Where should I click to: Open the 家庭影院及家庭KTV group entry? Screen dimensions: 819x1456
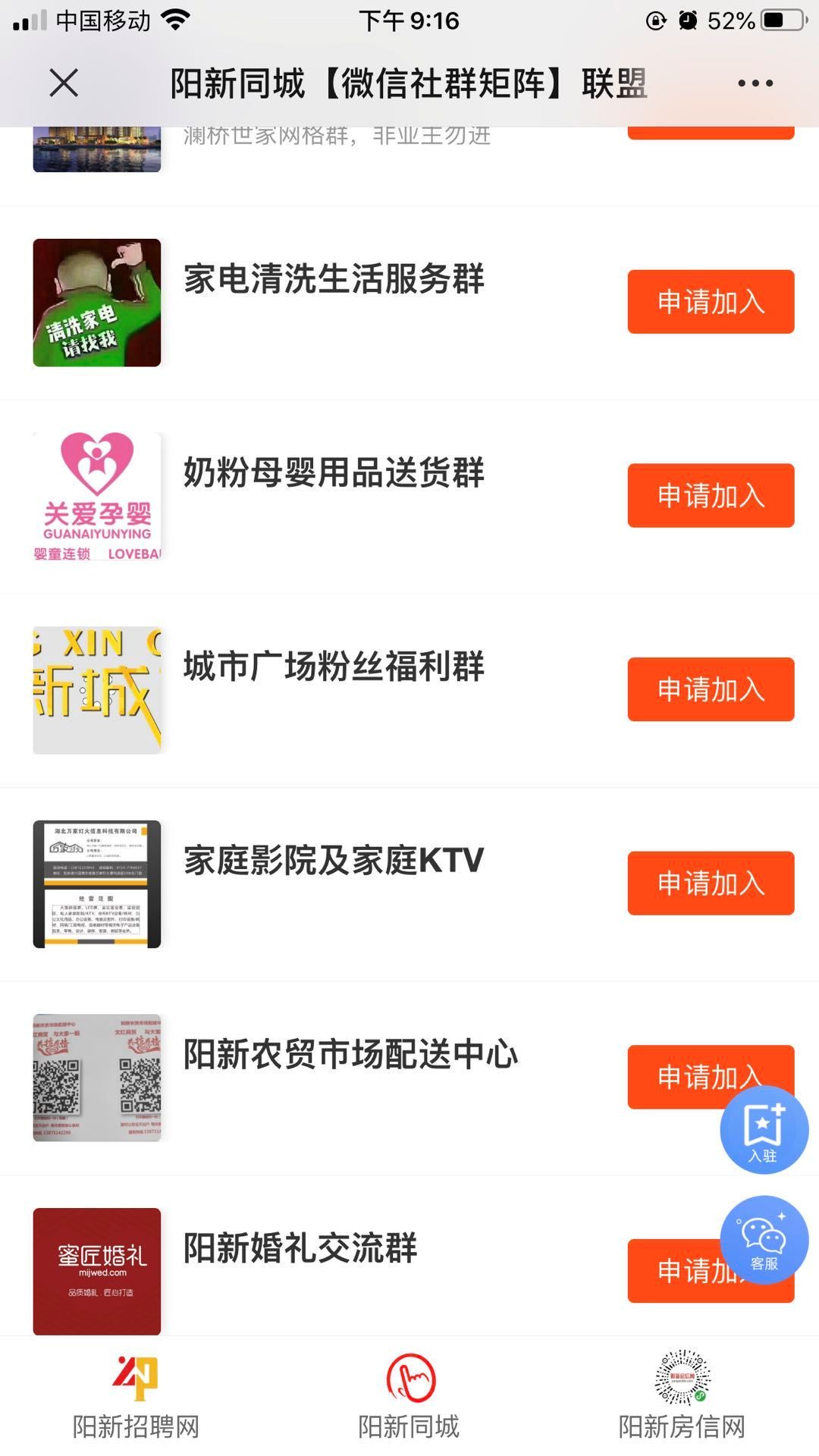click(334, 861)
